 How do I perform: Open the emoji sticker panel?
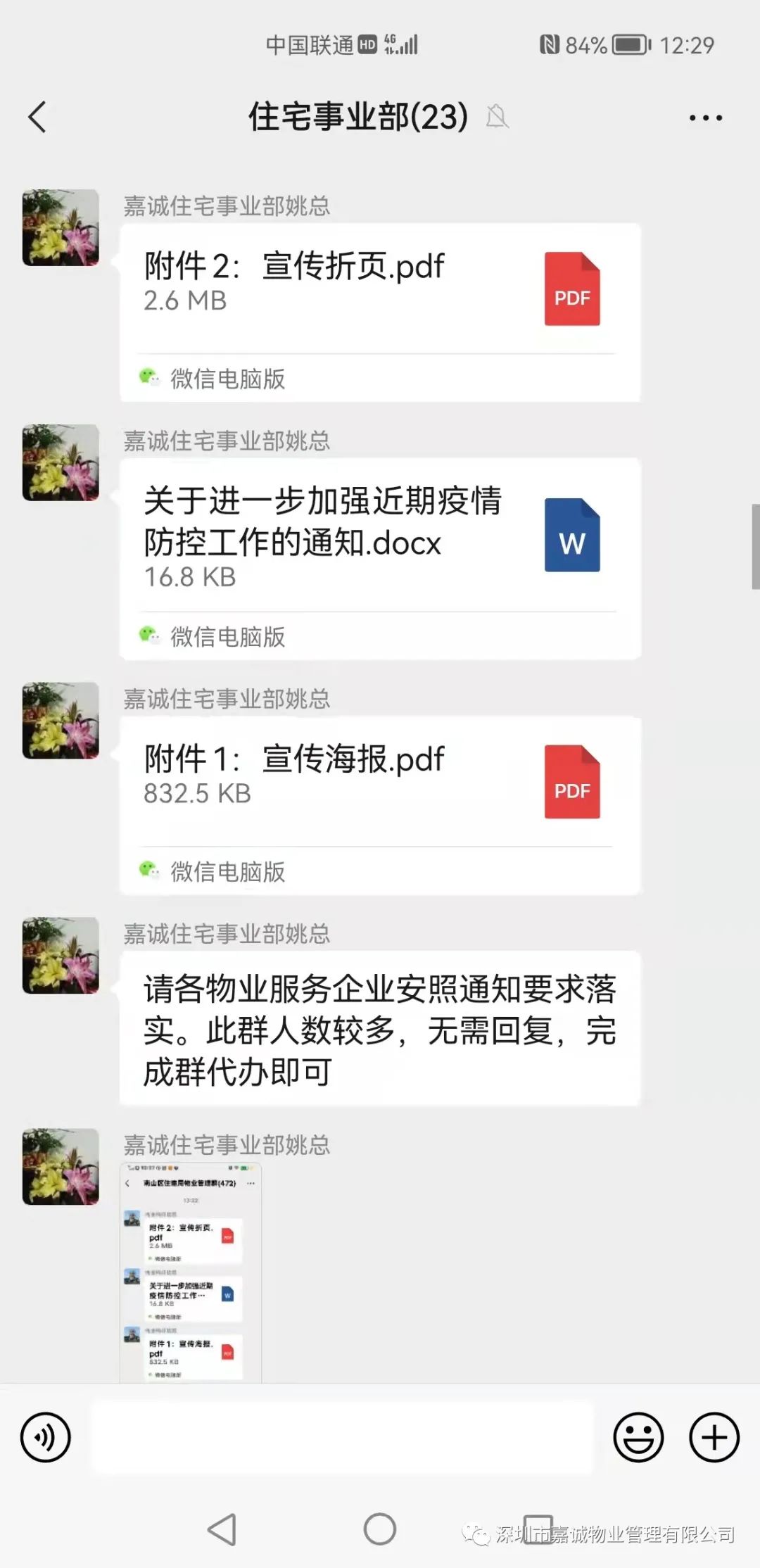(x=638, y=1437)
